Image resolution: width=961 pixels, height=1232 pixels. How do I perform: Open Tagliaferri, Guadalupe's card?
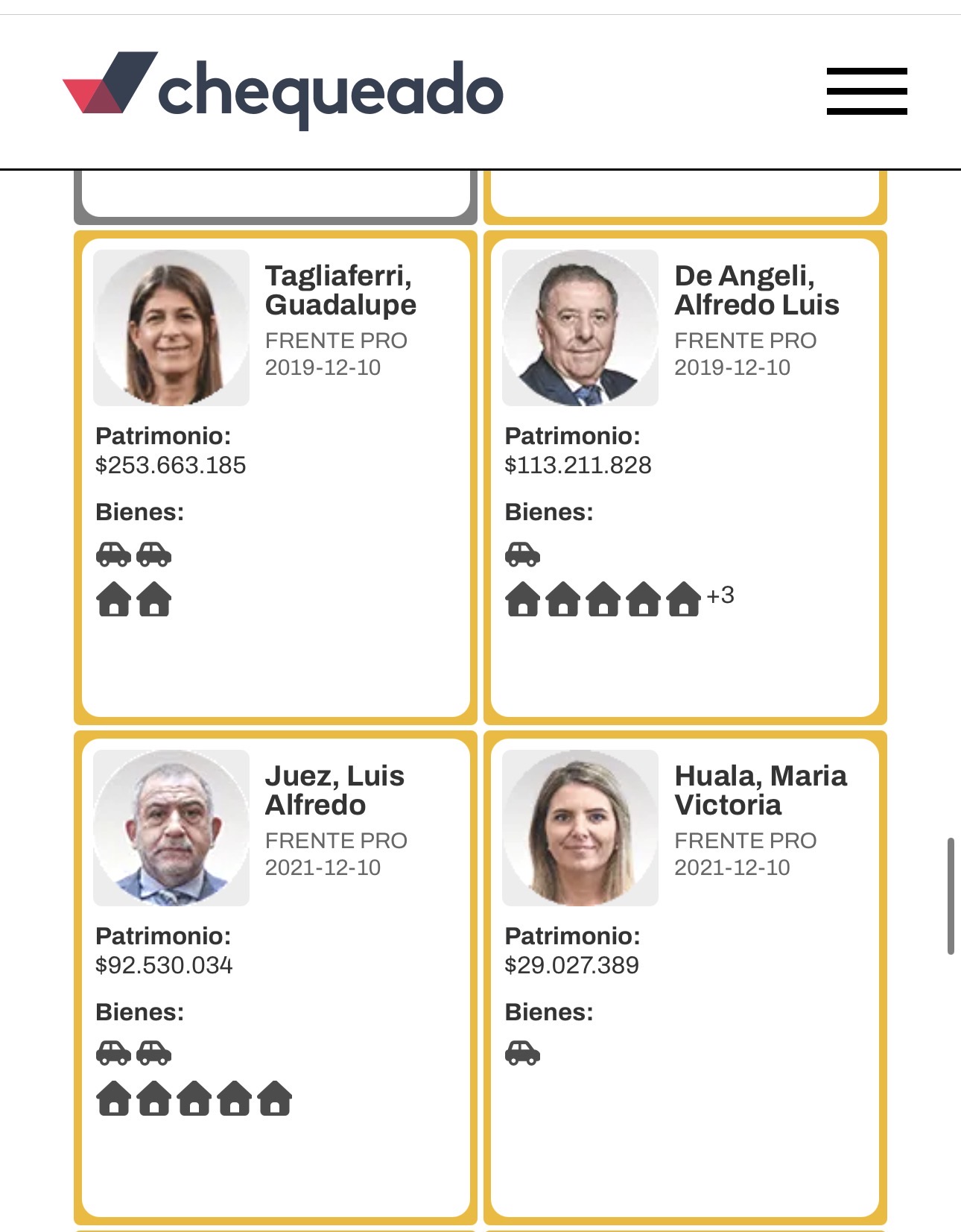point(275,477)
